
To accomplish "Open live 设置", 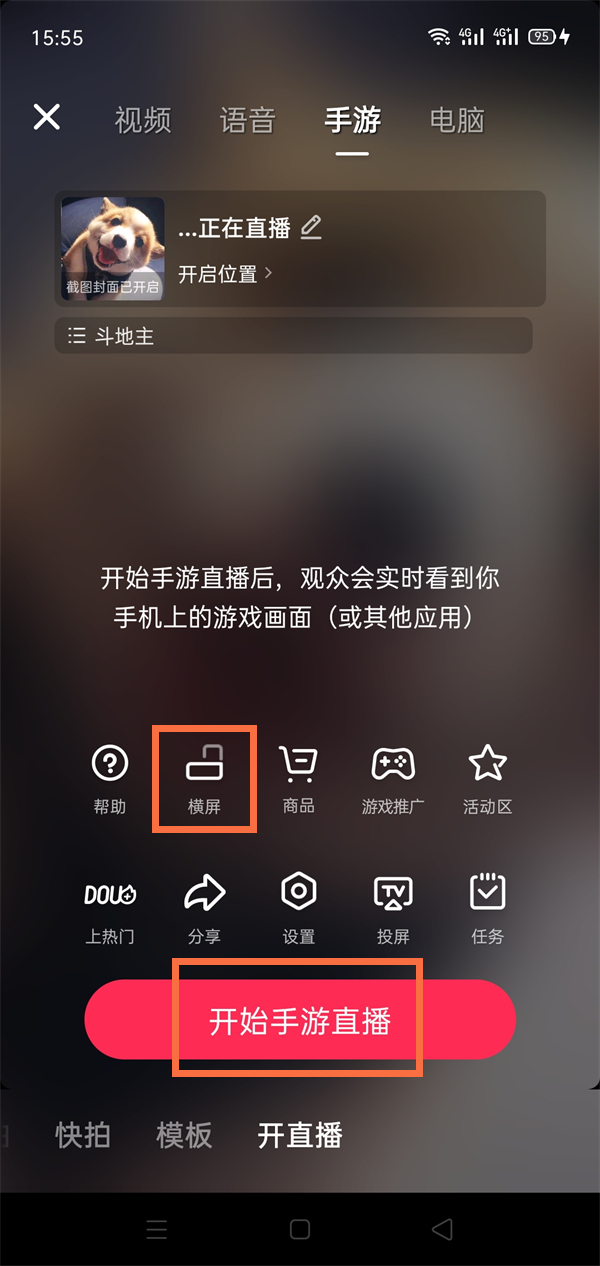I will [298, 908].
